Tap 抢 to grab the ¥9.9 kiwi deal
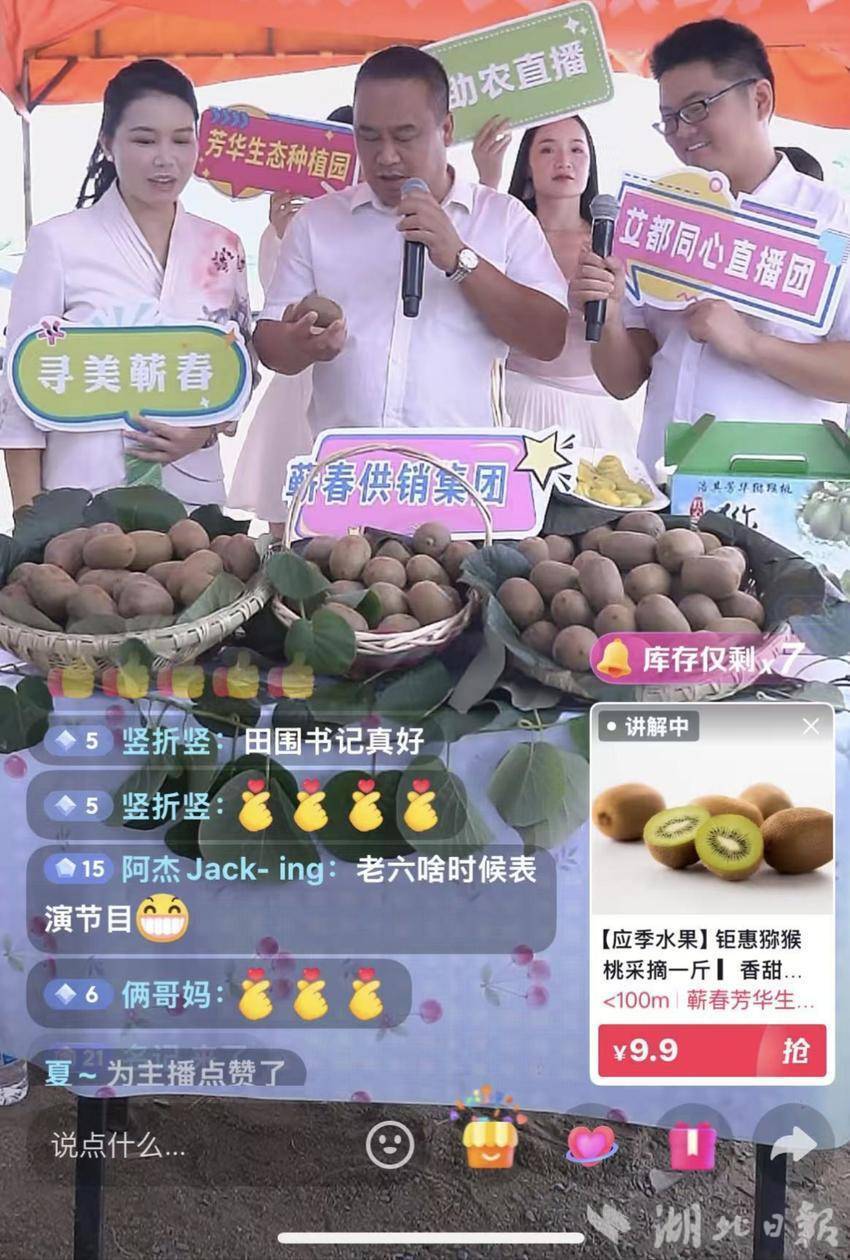Viewport: 850px width, 1260px height. 795,1051
